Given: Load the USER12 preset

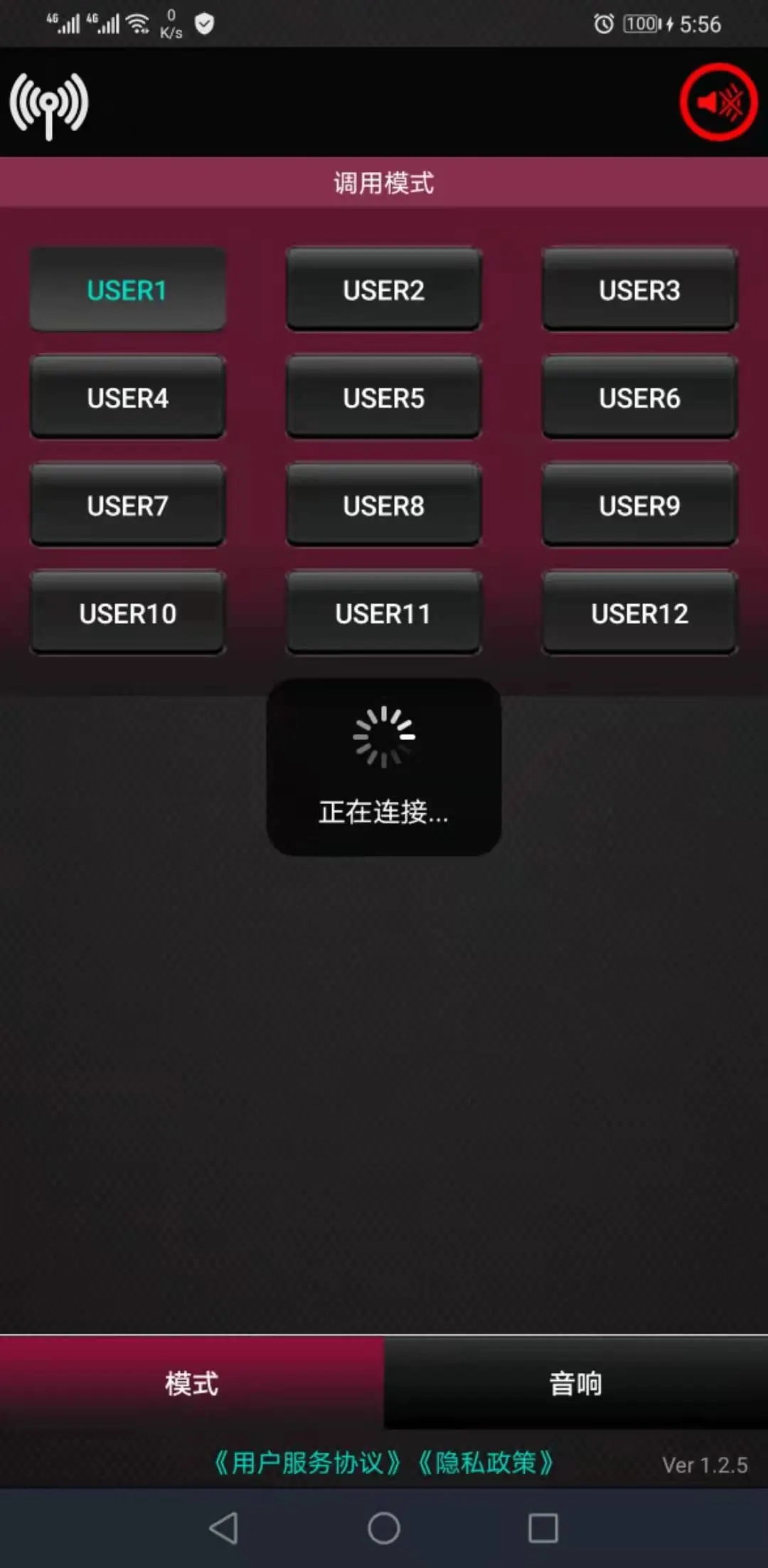Looking at the screenshot, I should [640, 613].
